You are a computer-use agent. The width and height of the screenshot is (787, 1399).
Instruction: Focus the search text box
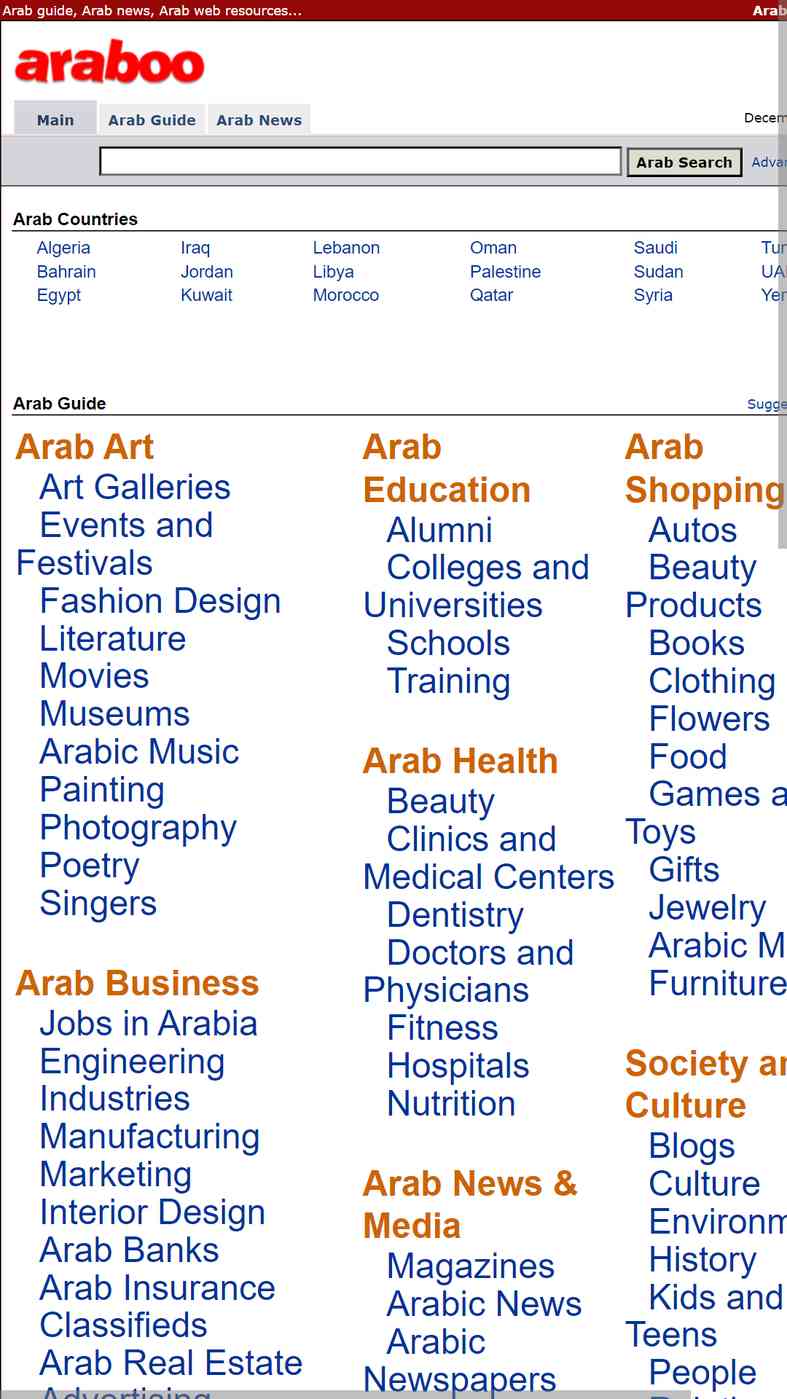360,161
